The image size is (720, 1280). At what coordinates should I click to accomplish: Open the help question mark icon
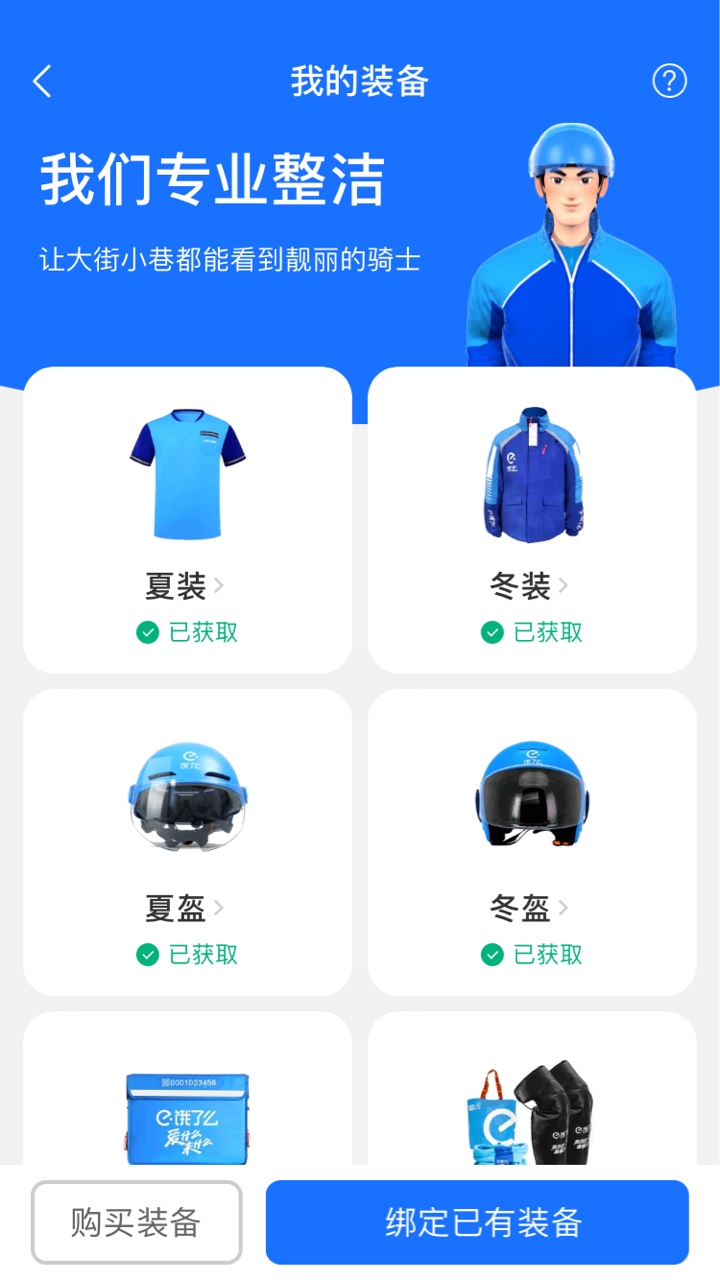pos(669,81)
